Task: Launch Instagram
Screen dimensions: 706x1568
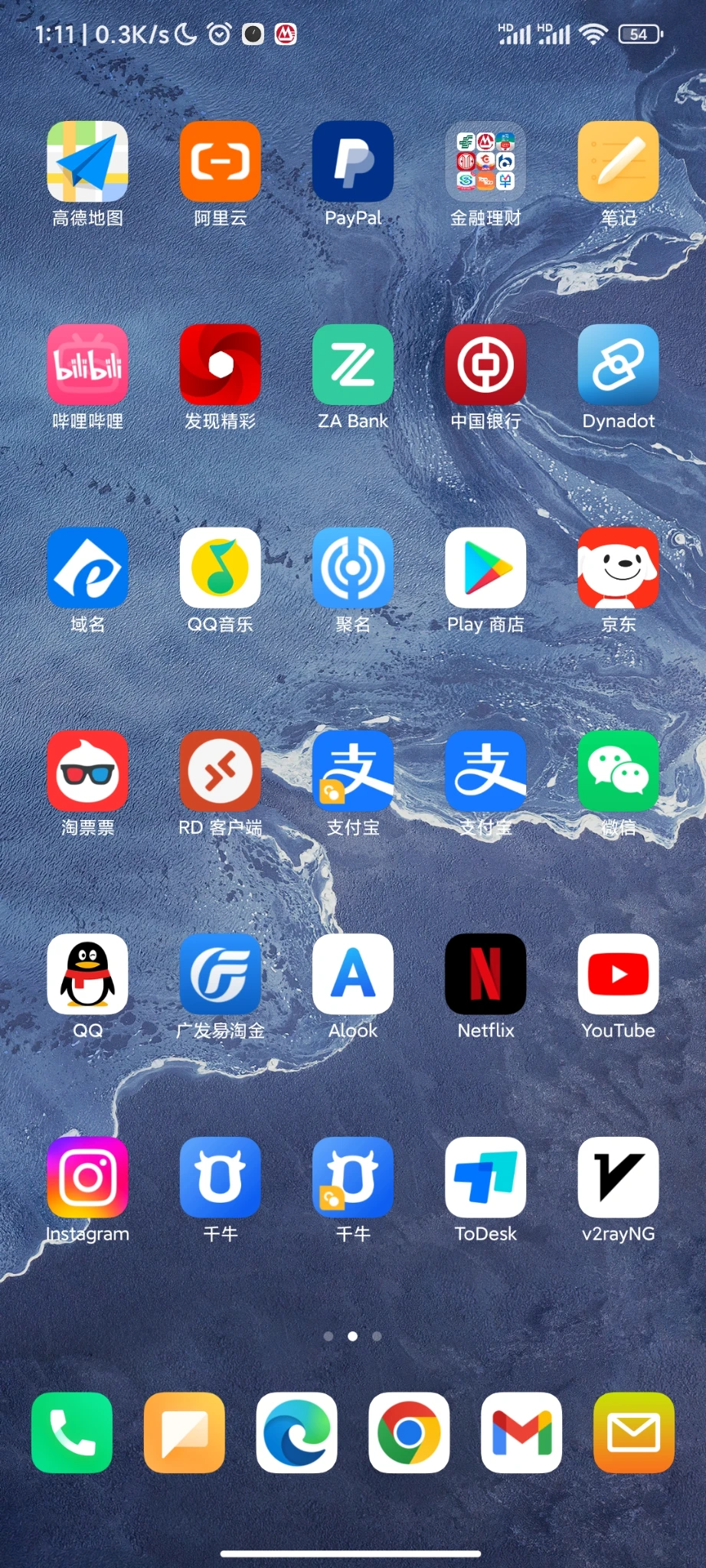Action: click(x=87, y=1178)
